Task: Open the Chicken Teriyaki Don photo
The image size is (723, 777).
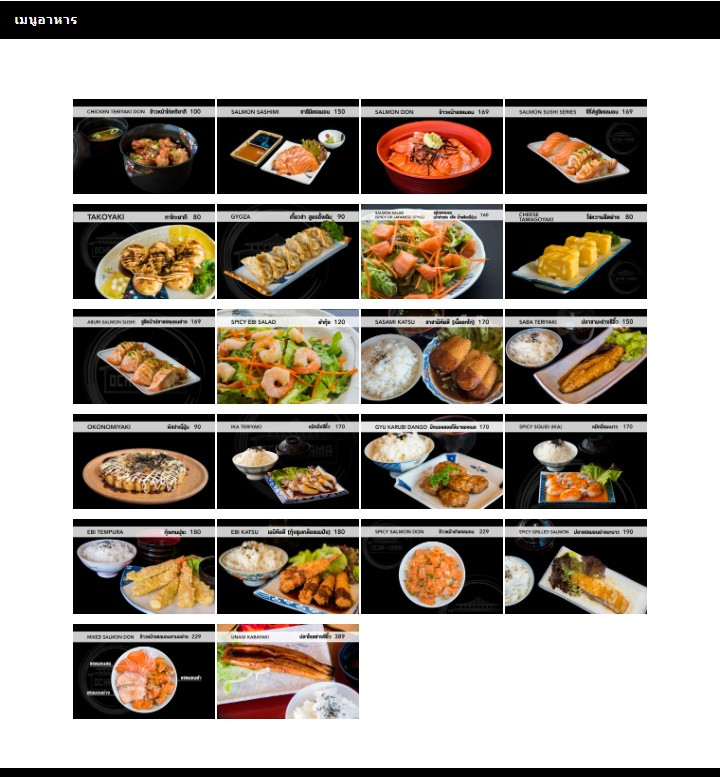Action: click(143, 147)
